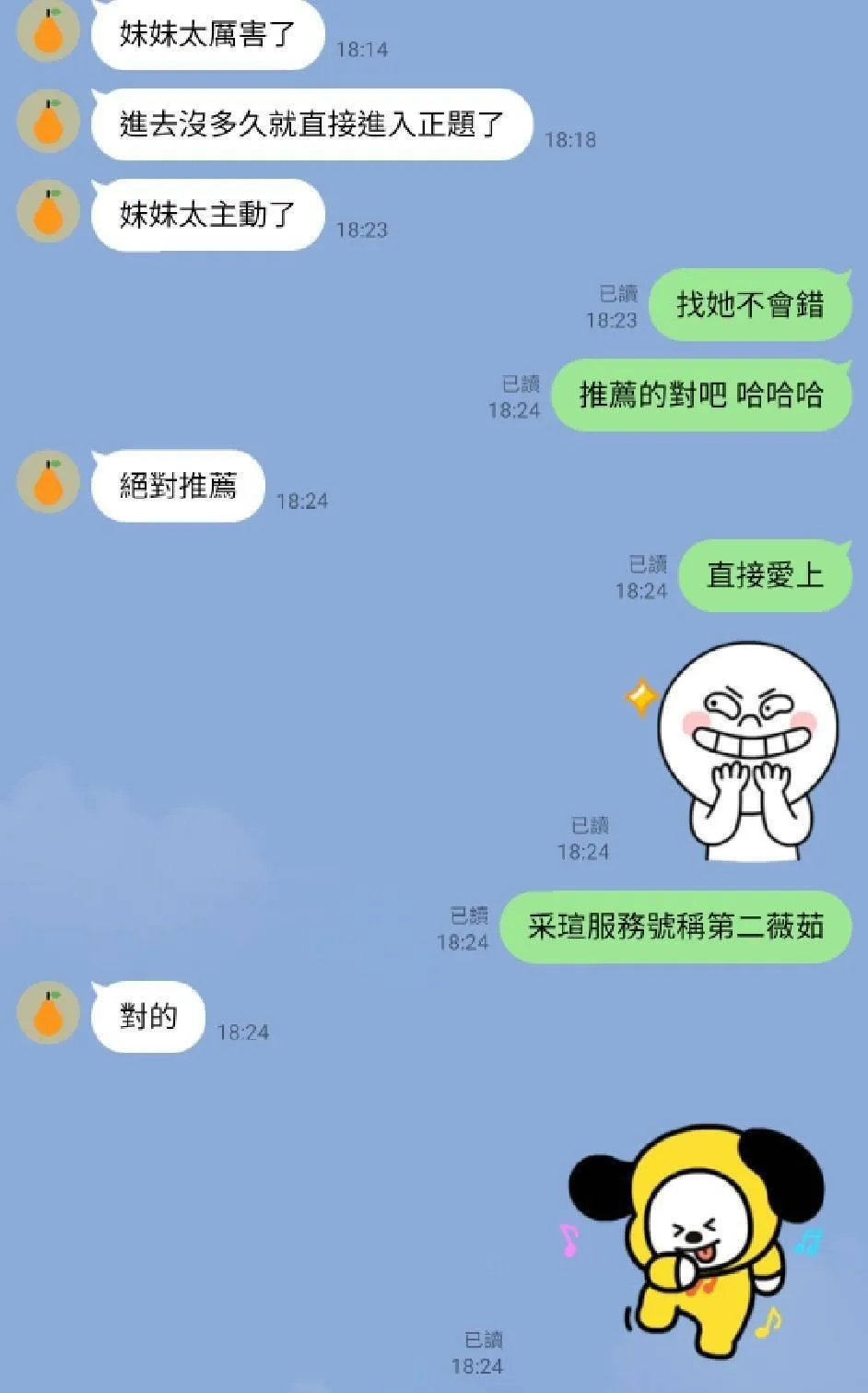Select the pear avatar beside 對的 message
This screenshot has height=1393, width=868.
point(48,1011)
